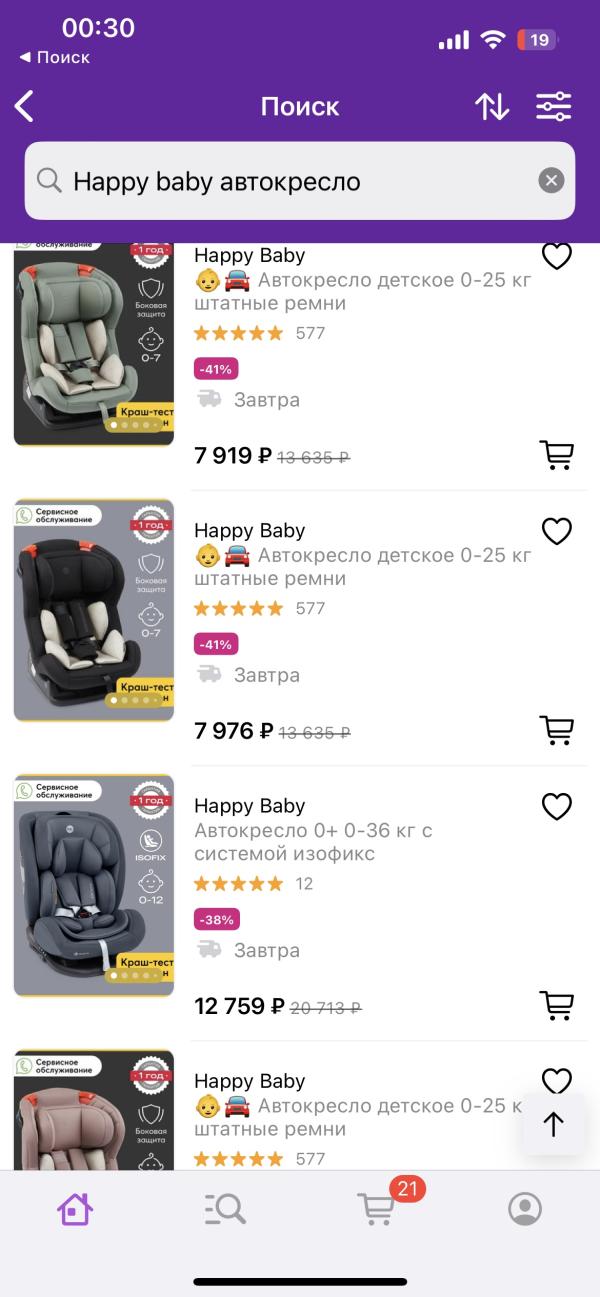600x1297 pixels.
Task: Add the 7 919 ₽ car seat to cart
Action: (x=557, y=455)
